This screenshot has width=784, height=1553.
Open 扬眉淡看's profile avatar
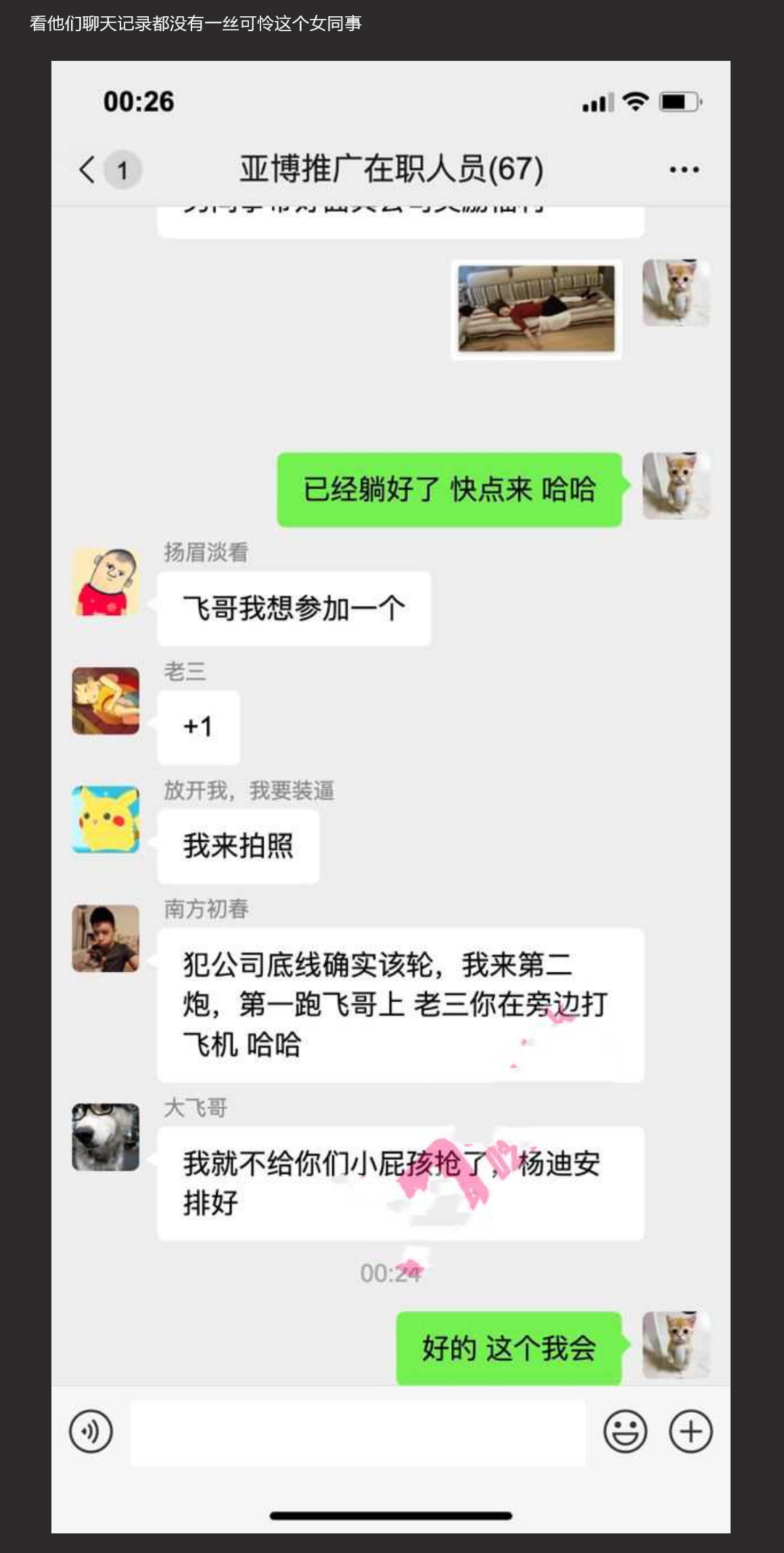pyautogui.click(x=106, y=583)
